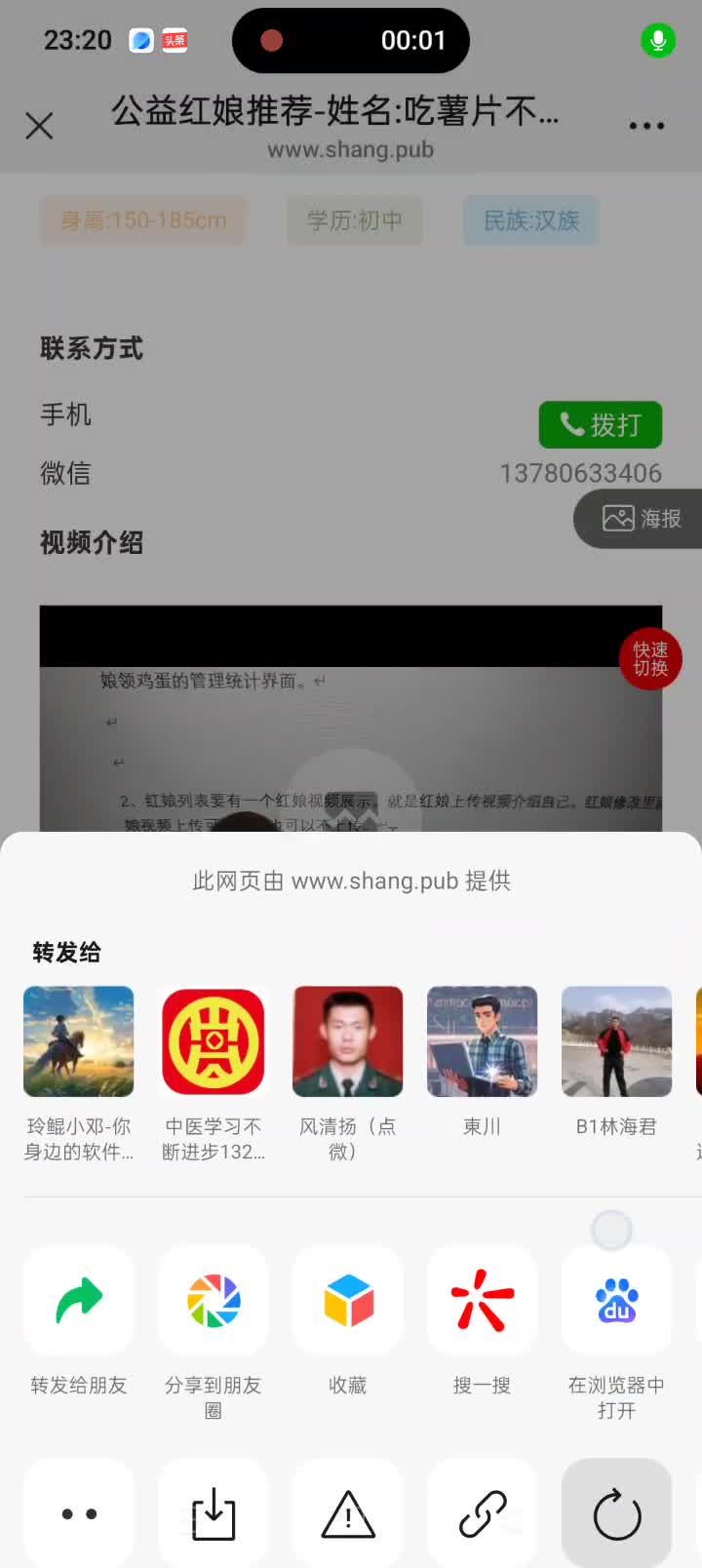Open the page in browser via 在浏览器中打开
The height and width of the screenshot is (1568, 702).
(x=616, y=1301)
